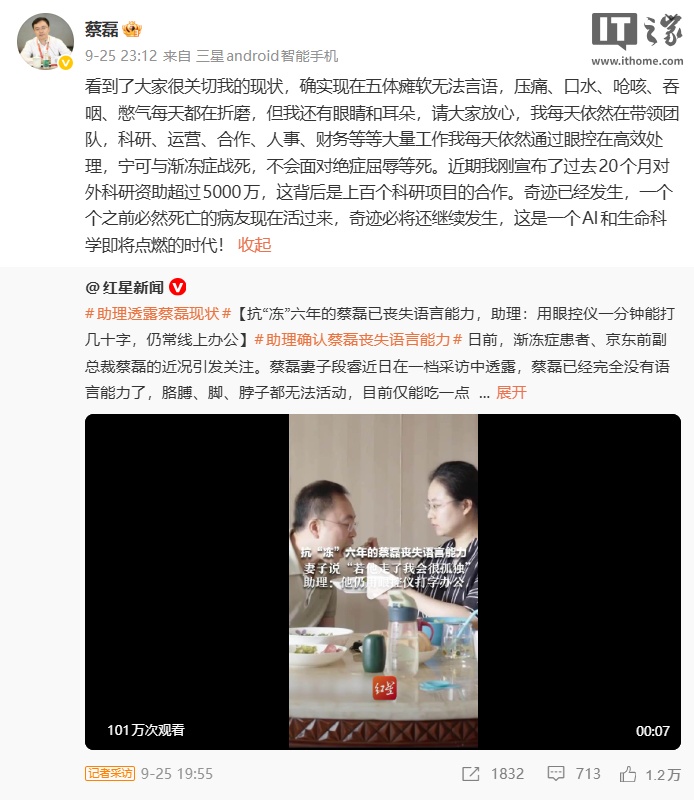Expand the reposted text with 展开
The height and width of the screenshot is (800, 694).
pos(511,393)
